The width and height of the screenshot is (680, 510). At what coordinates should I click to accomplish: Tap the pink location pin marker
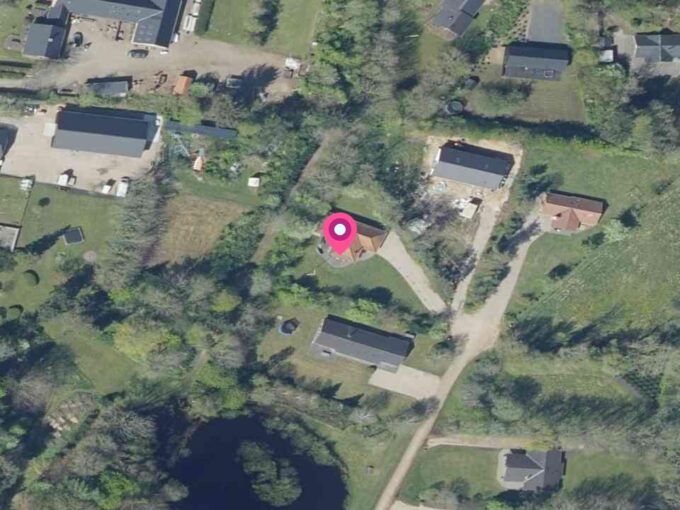(340, 232)
